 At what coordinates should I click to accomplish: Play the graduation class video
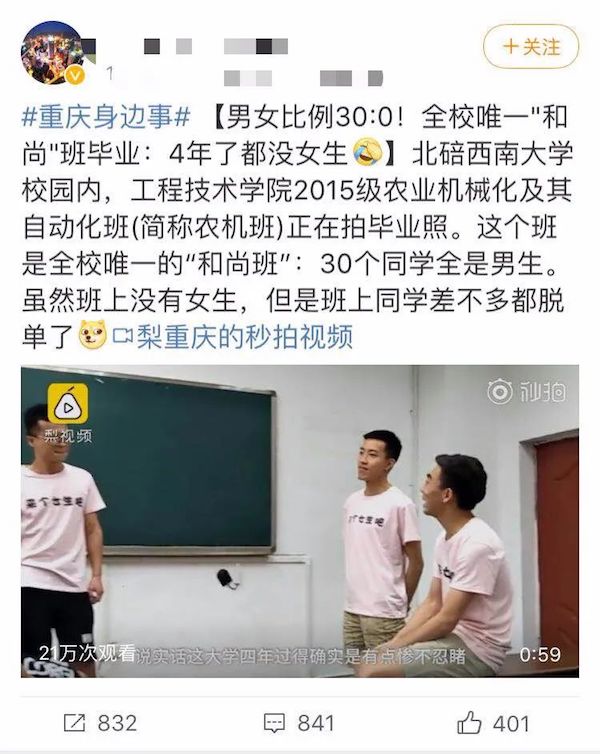[300, 520]
